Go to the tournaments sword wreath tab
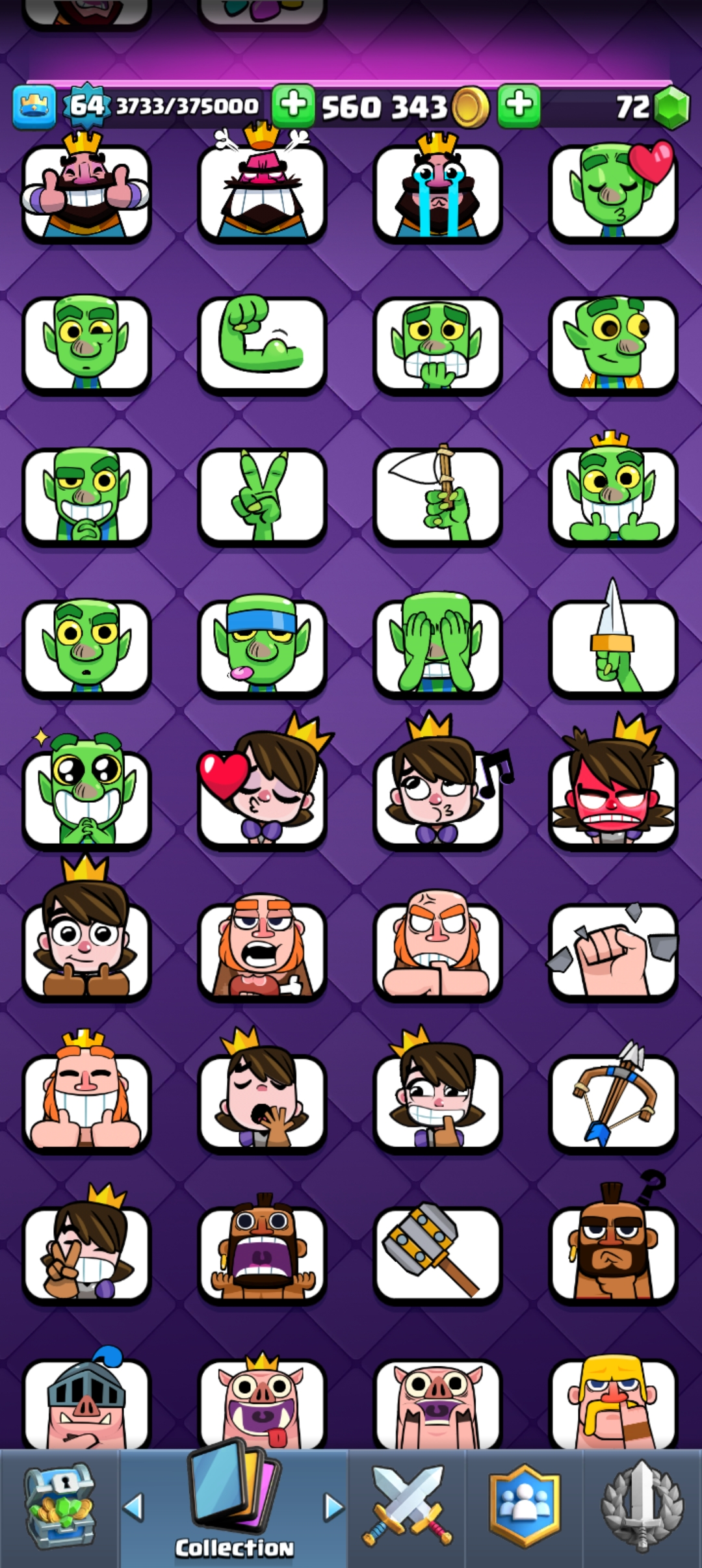 tap(642, 1508)
